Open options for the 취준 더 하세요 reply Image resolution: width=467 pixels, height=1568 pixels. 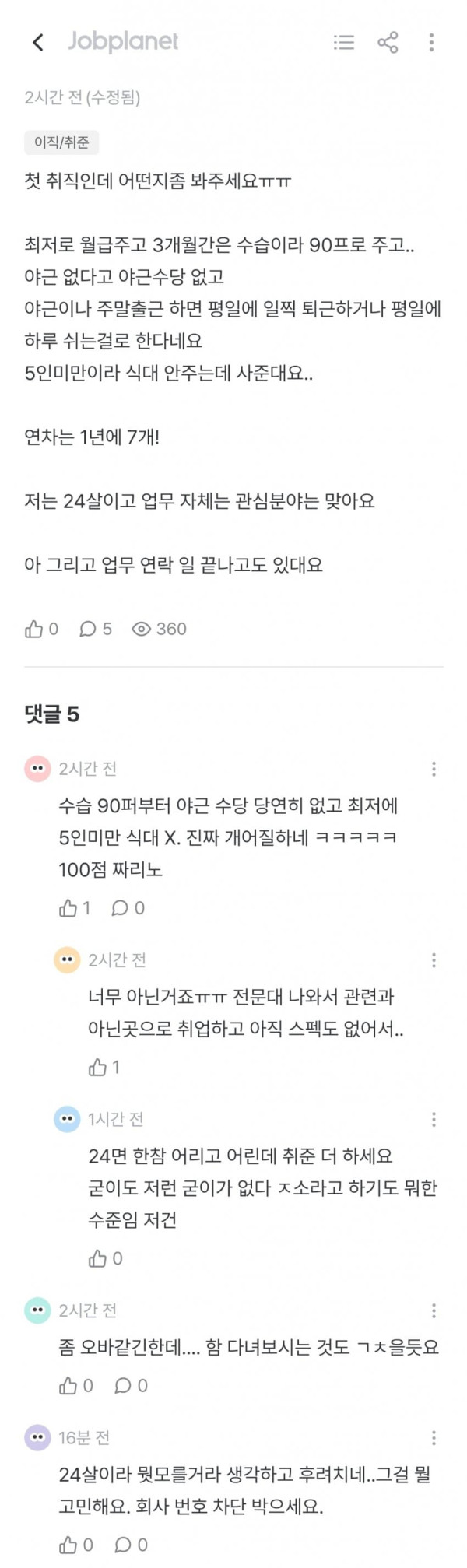tap(434, 1120)
